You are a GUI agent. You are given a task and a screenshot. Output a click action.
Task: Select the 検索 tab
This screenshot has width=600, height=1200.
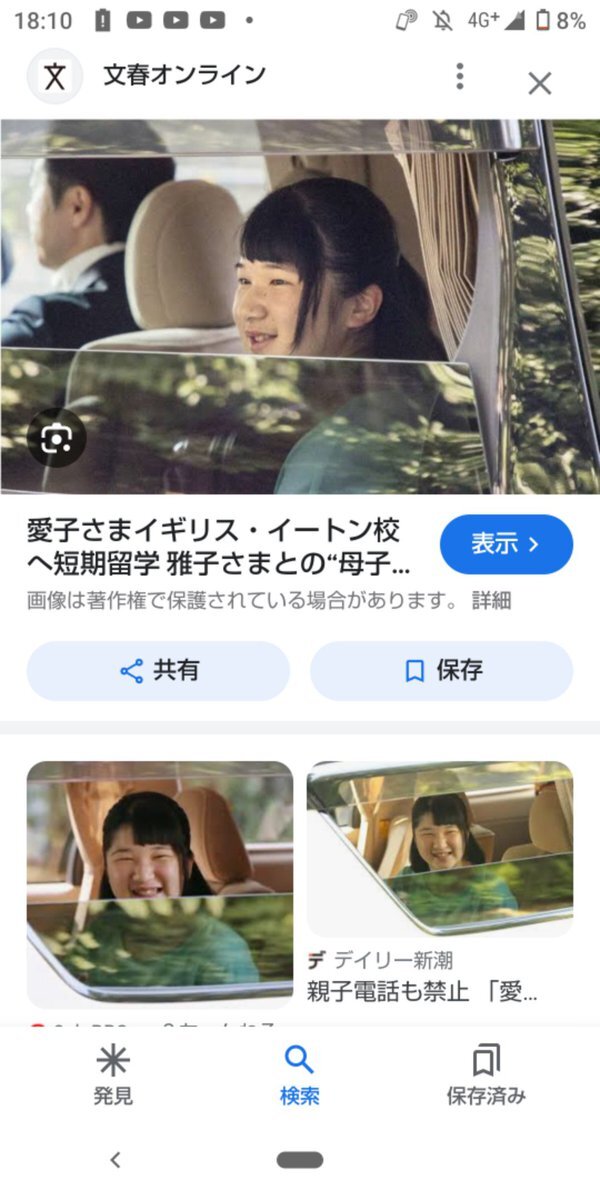(299, 1075)
